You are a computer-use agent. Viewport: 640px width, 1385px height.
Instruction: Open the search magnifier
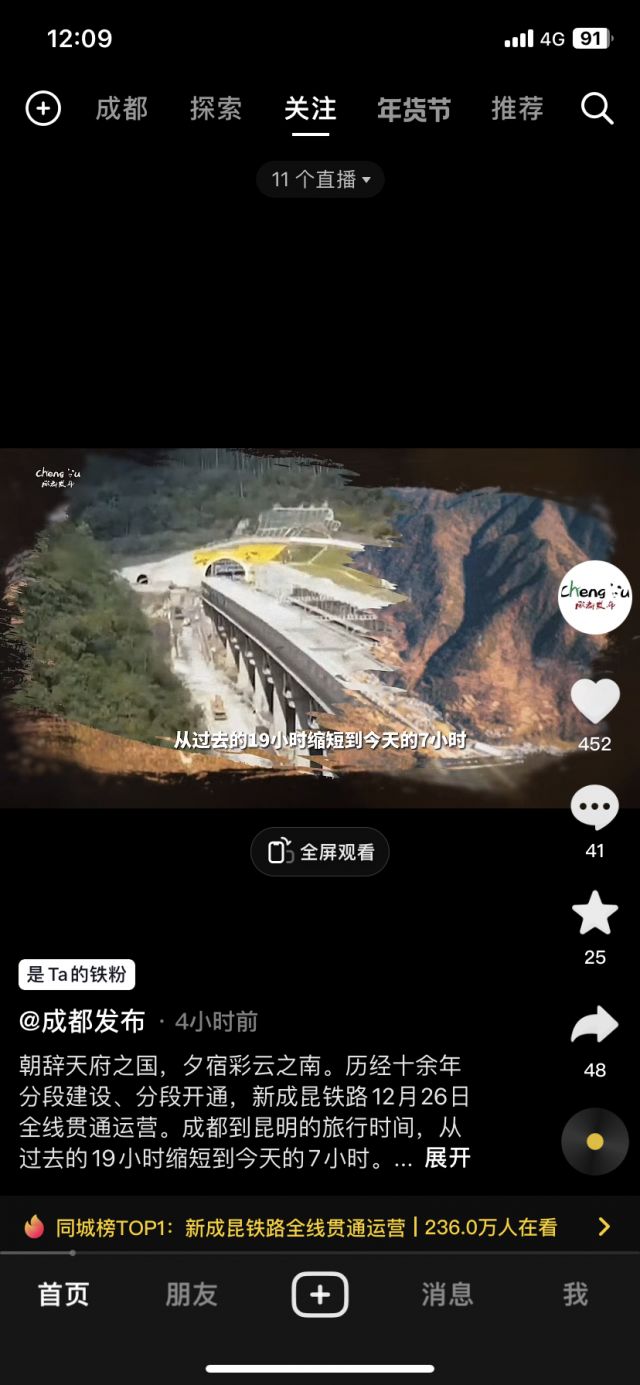tap(597, 108)
